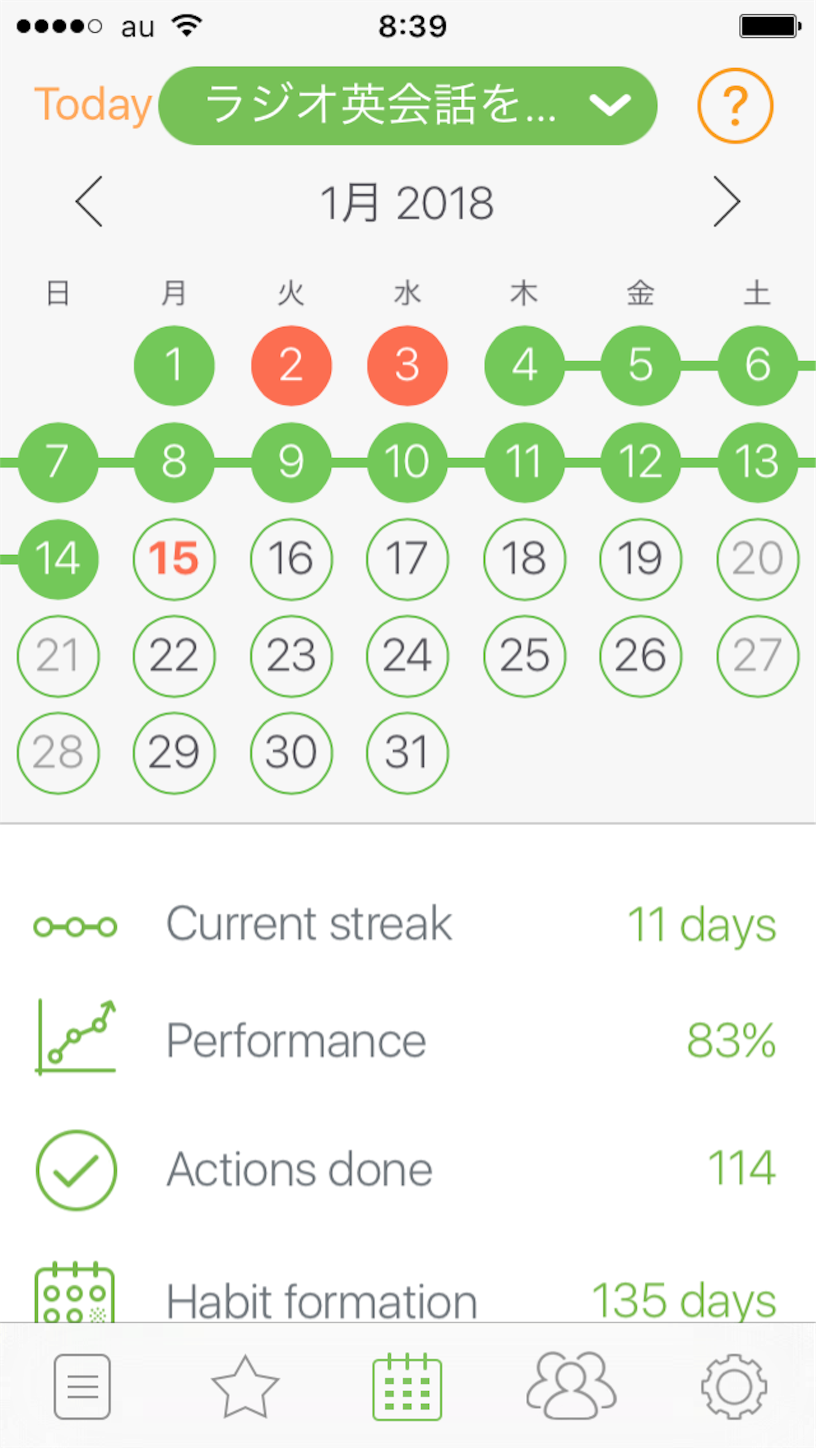
Task: Switch to the calendar tab
Action: pos(407,1386)
